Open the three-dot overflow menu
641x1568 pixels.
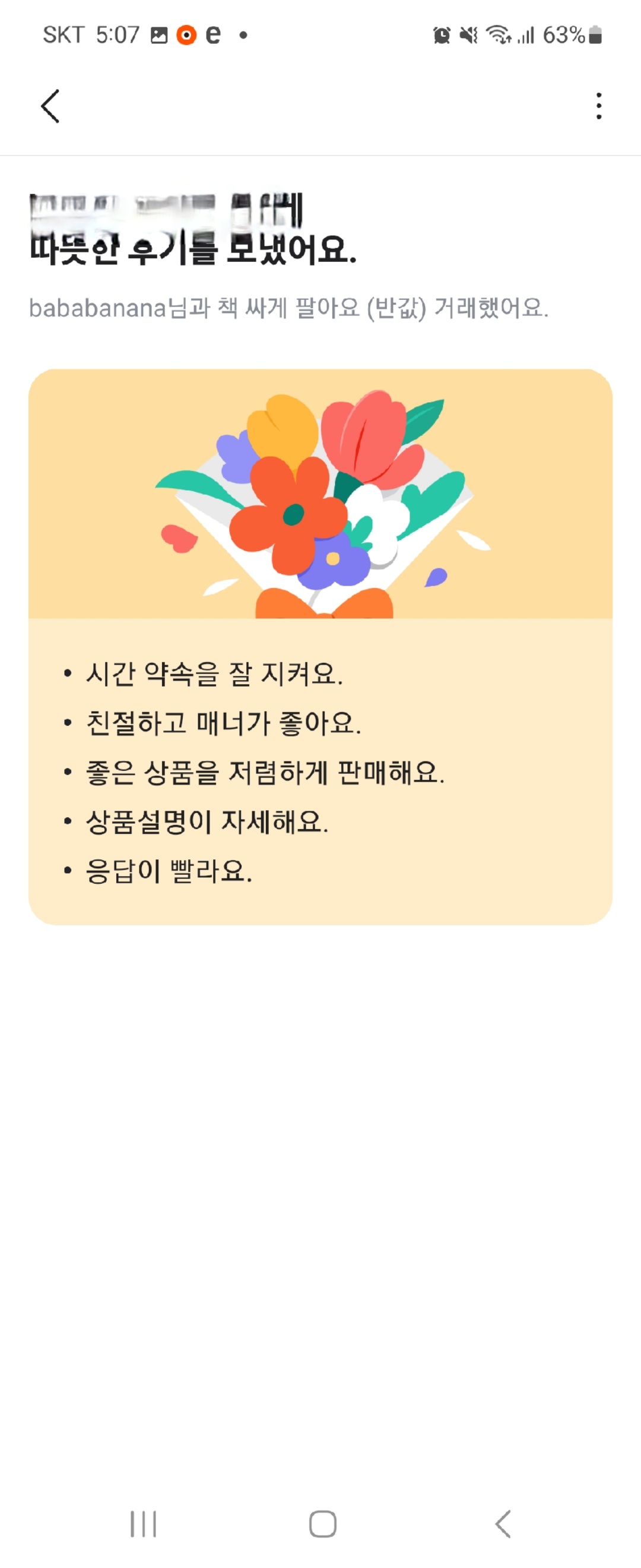(598, 106)
